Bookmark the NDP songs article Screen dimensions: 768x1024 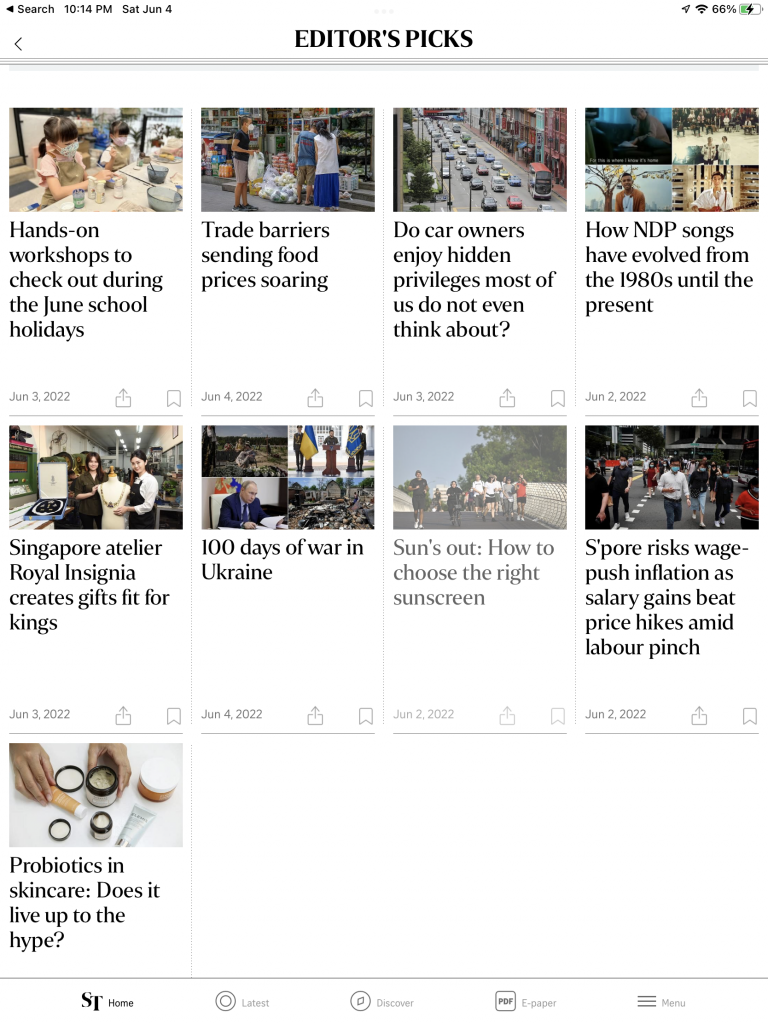(750, 398)
